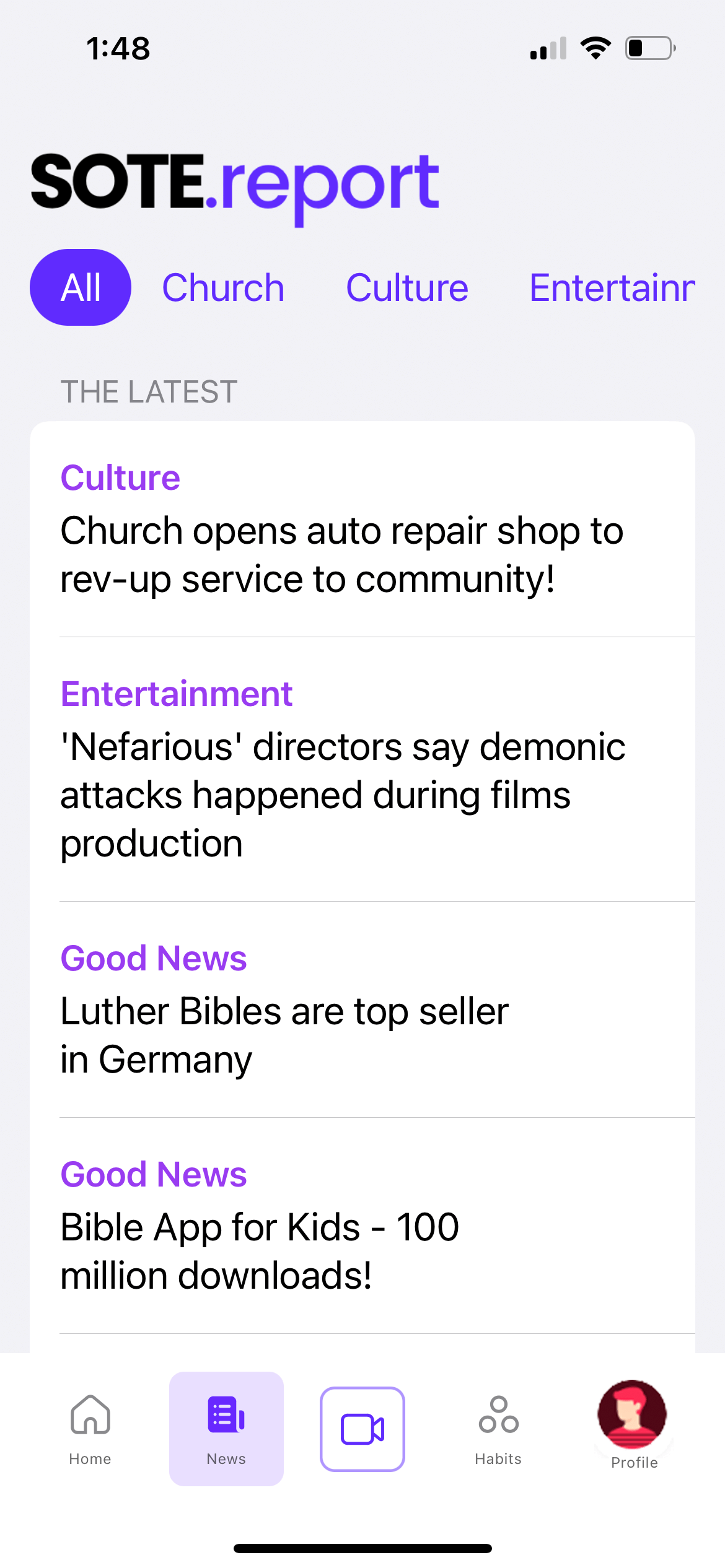Open the church auto repair shop article

pos(342,554)
